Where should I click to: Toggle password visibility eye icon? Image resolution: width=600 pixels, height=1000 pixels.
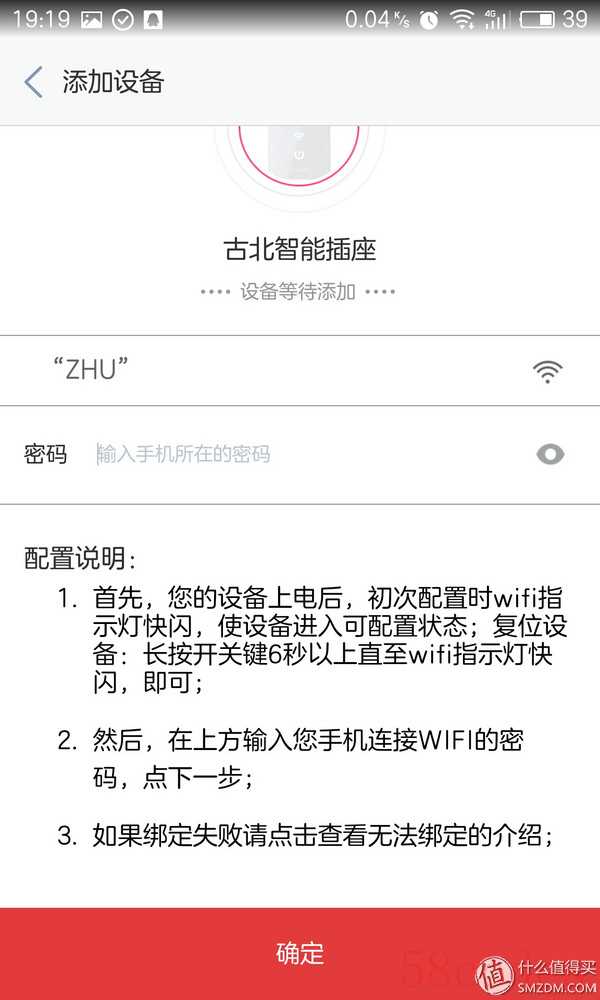click(549, 455)
